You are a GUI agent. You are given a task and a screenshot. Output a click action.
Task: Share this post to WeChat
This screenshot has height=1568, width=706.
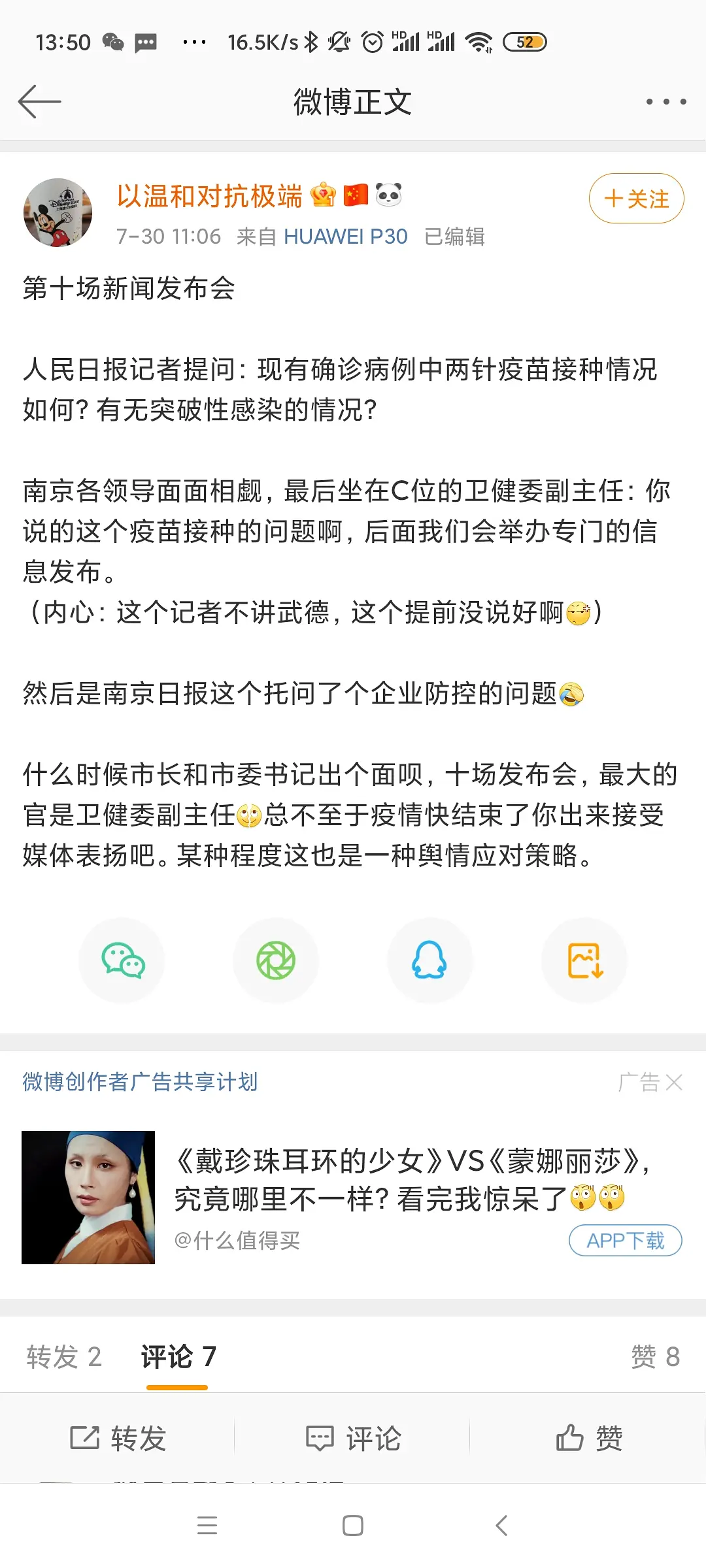[x=122, y=960]
